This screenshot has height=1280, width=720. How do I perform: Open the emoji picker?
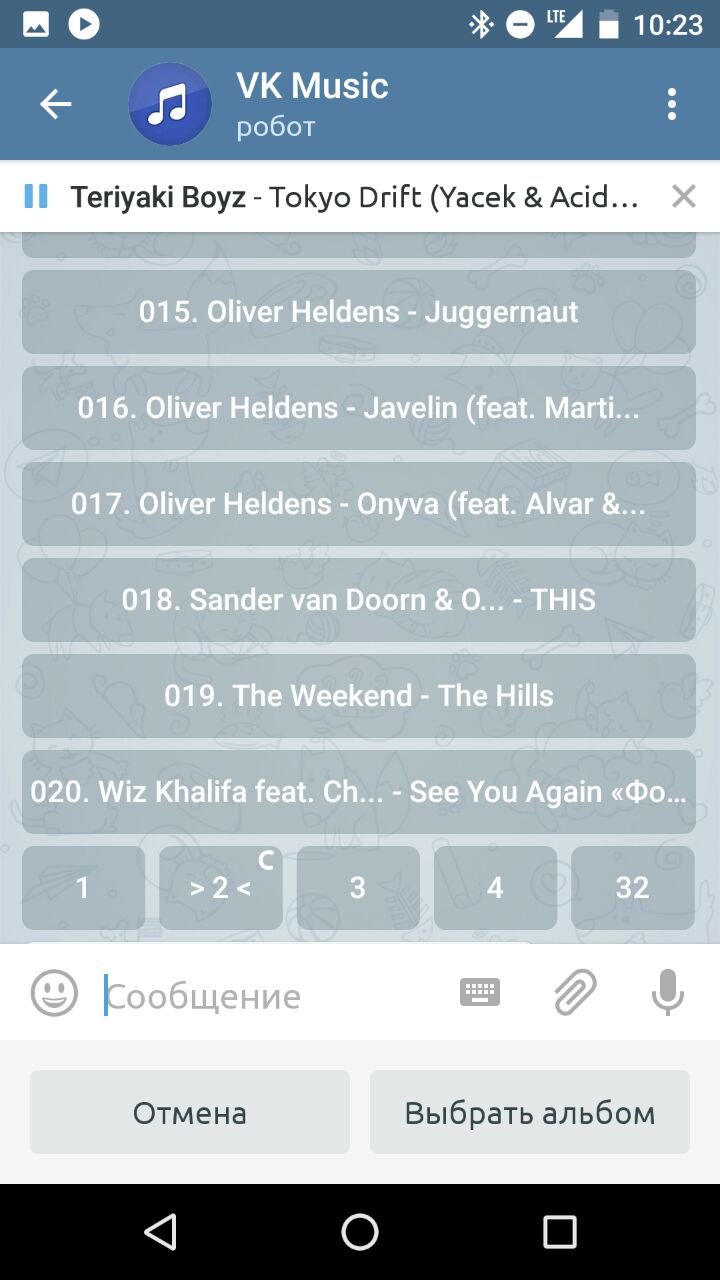(x=54, y=994)
